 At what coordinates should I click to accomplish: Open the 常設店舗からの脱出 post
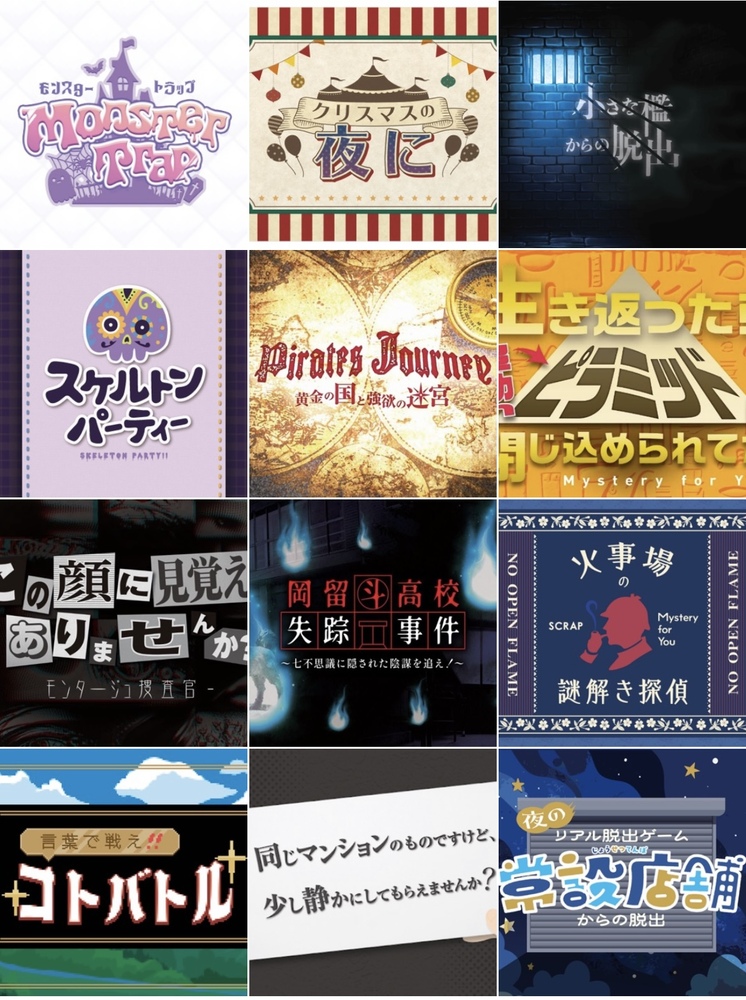click(622, 873)
